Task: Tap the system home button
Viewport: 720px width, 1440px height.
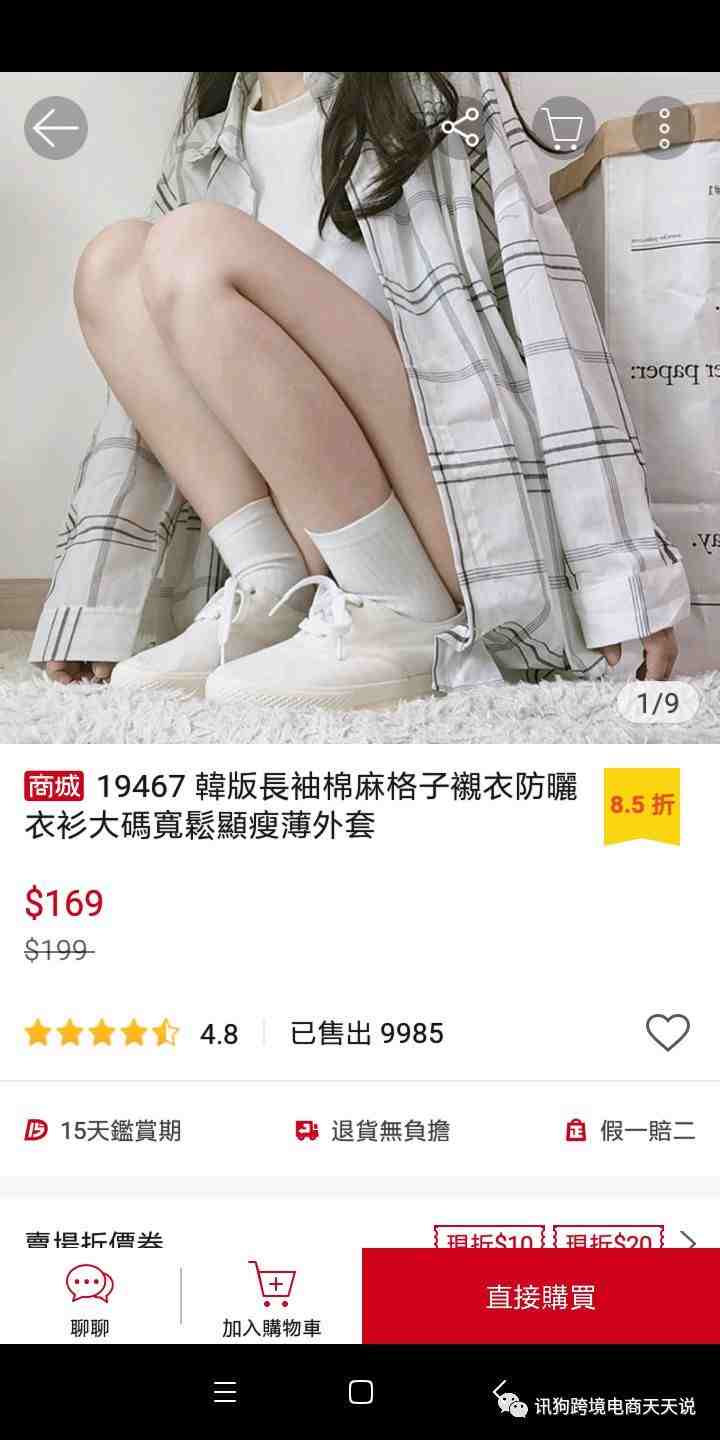Action: tap(361, 1392)
